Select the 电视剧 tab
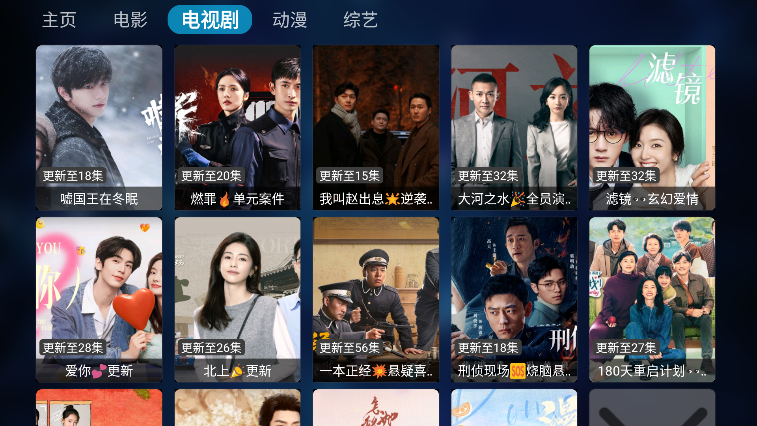The height and width of the screenshot is (426, 757). (x=210, y=20)
